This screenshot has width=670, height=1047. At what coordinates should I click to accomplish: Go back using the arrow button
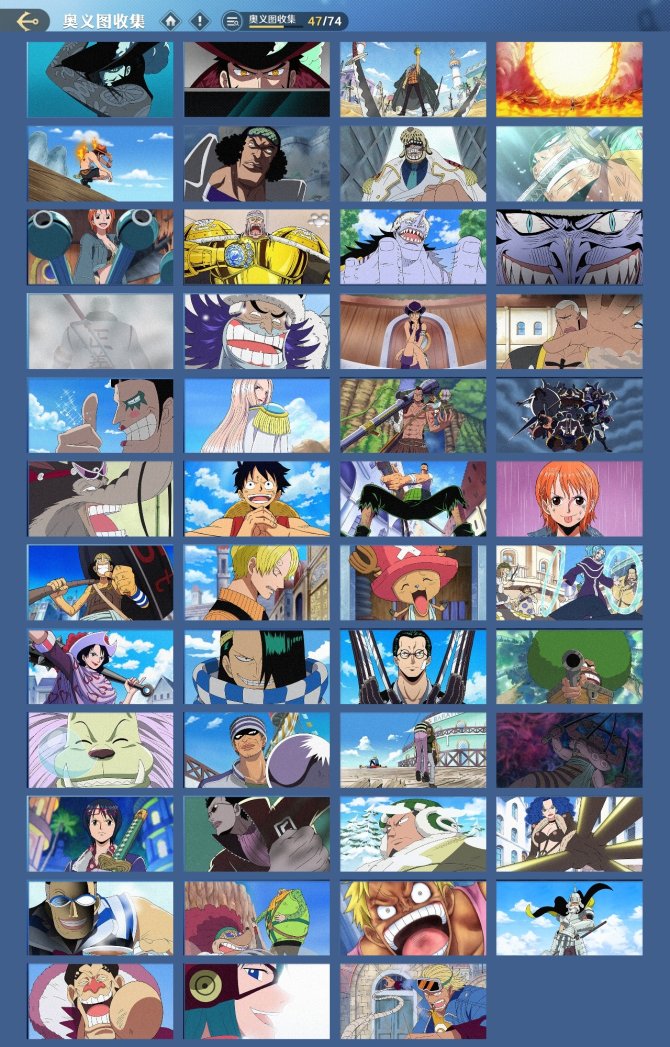coord(26,20)
